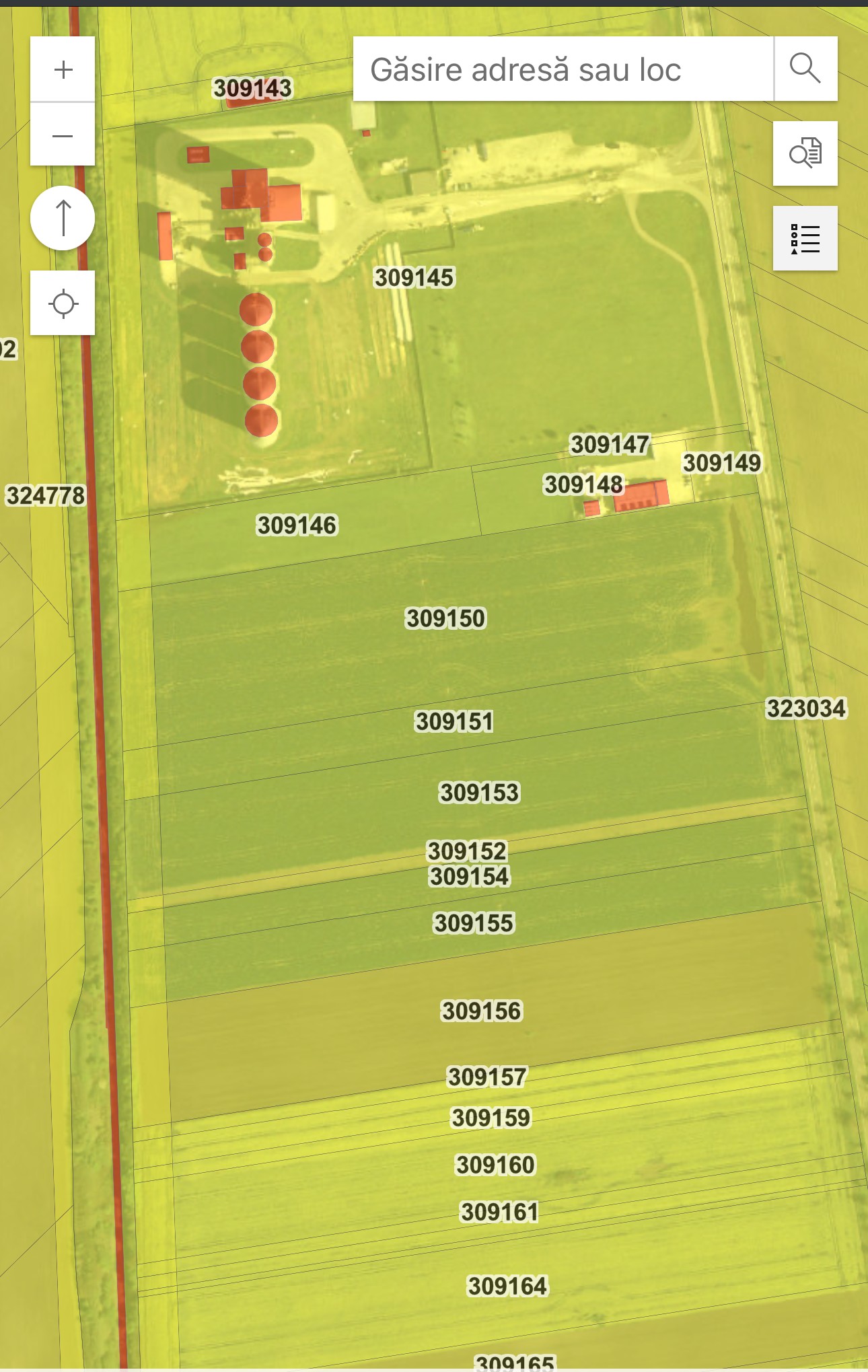Center map on my location
Image resolution: width=868 pixels, height=1372 pixels.
click(x=63, y=303)
